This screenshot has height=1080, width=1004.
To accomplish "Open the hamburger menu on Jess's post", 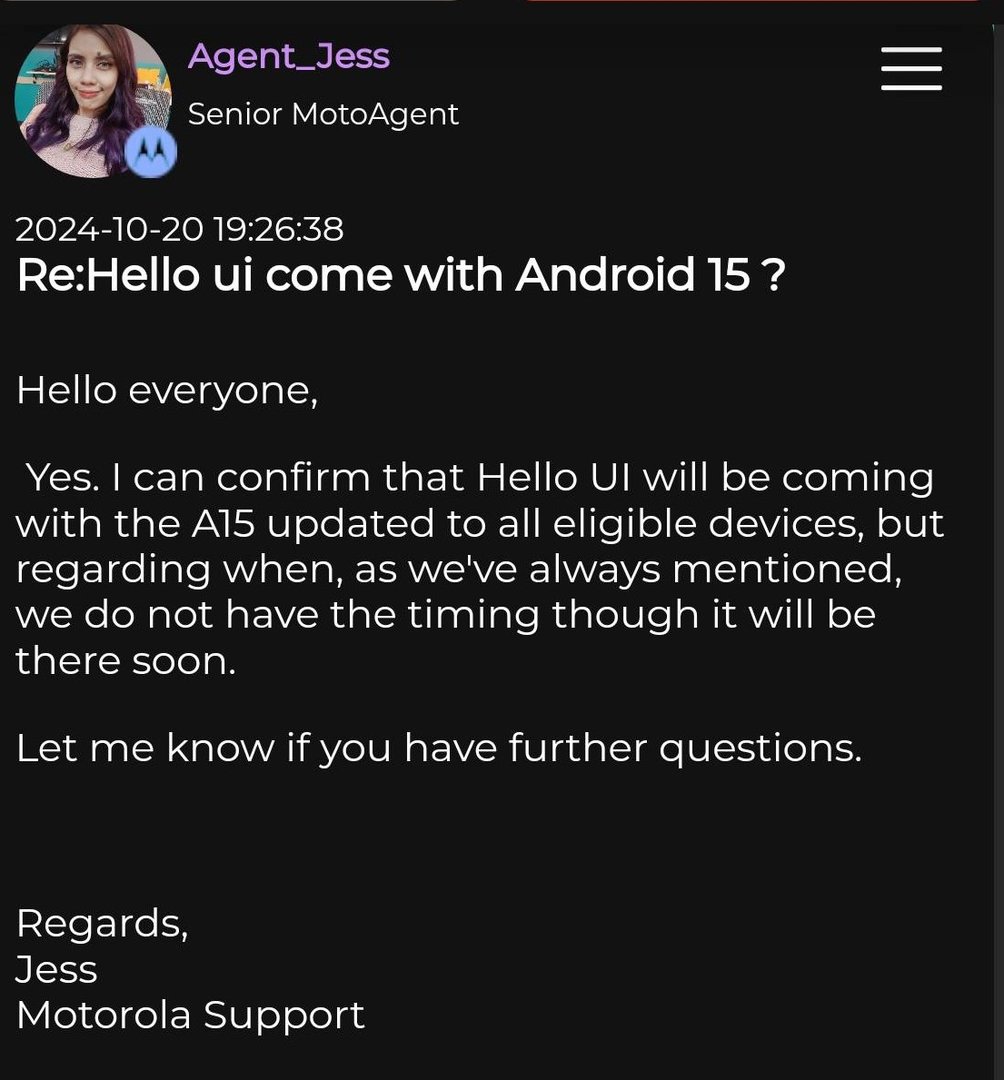I will [x=911, y=68].
